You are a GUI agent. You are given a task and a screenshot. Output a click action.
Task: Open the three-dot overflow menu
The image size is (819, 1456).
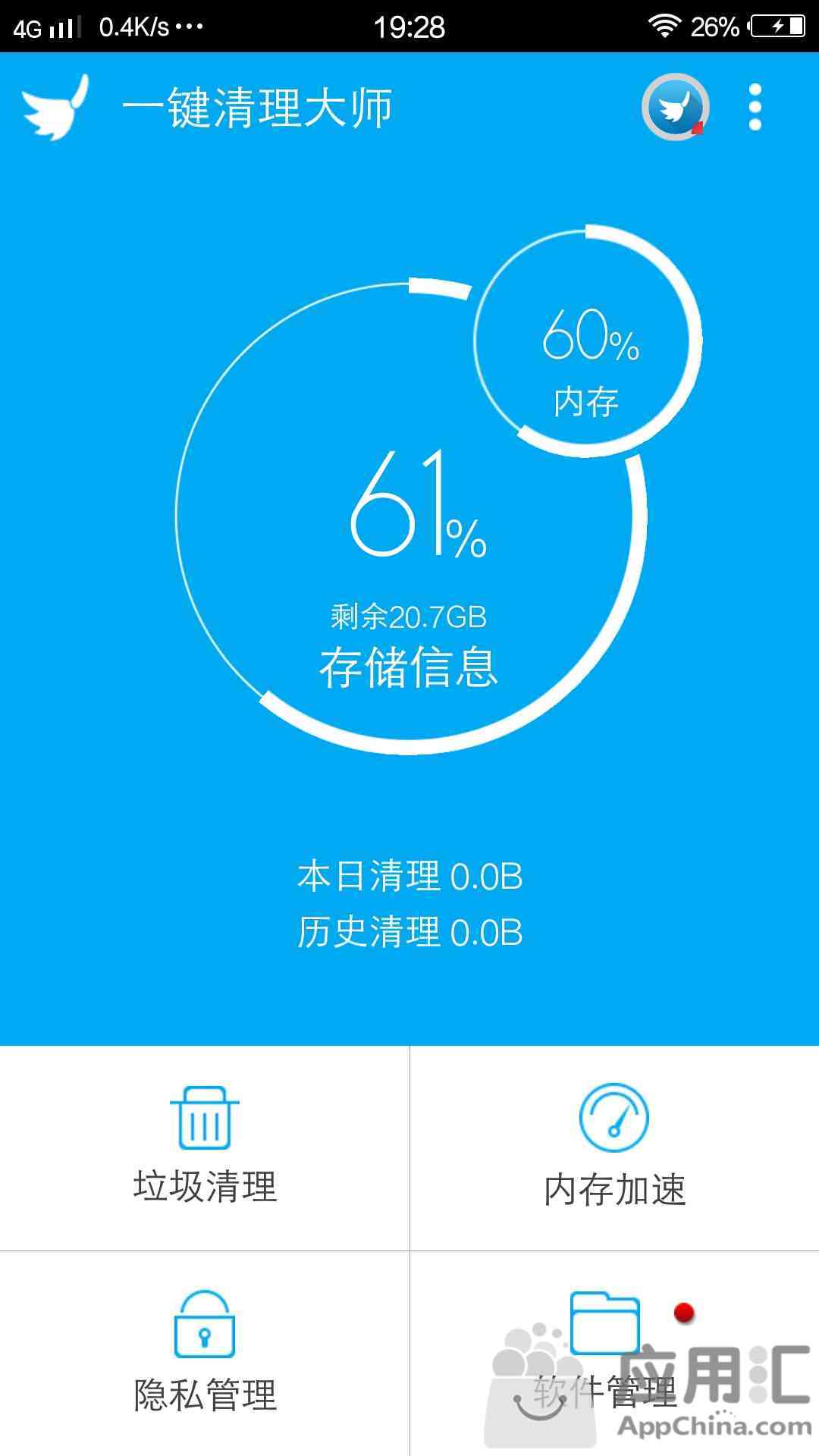coord(755,107)
